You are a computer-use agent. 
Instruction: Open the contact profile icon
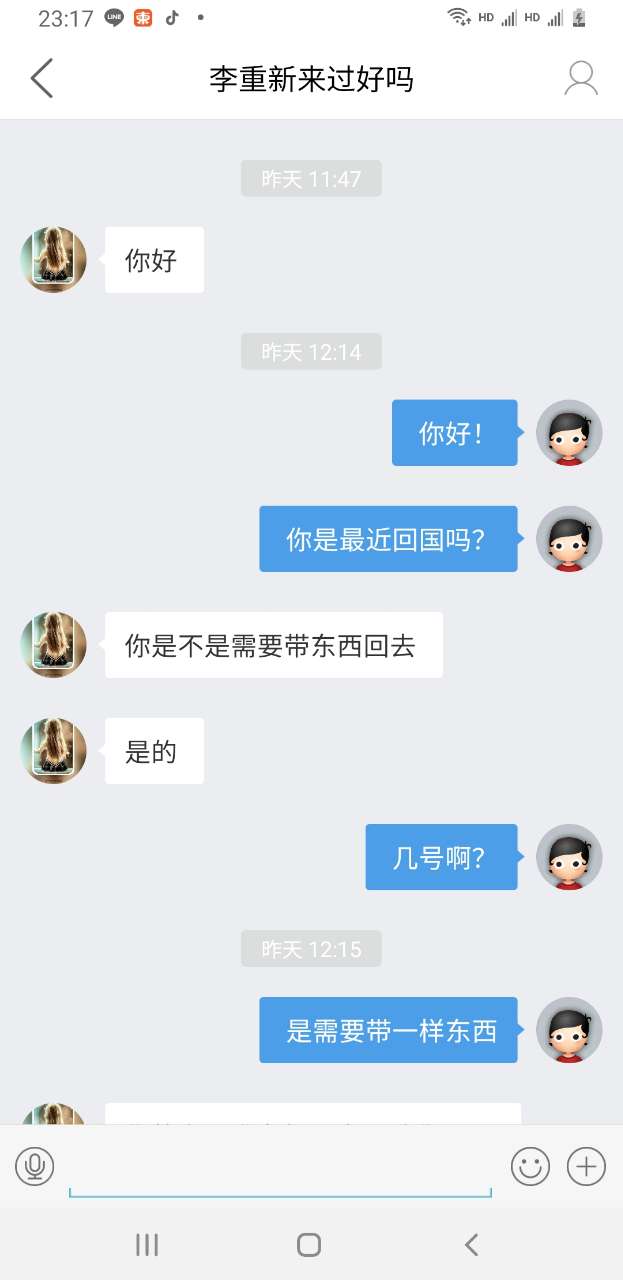point(581,78)
